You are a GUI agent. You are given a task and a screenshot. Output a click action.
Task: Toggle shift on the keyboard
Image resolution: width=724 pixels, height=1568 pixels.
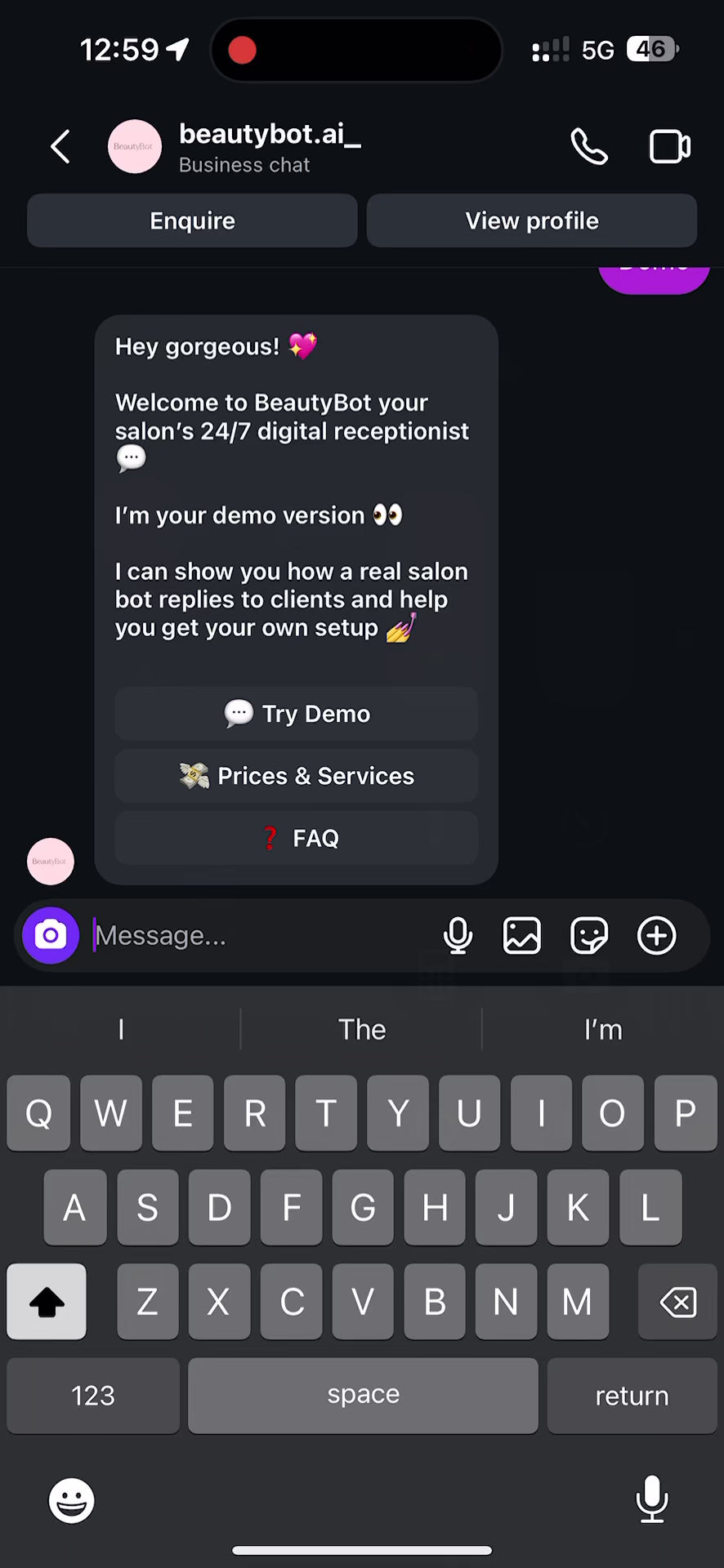coord(46,1302)
